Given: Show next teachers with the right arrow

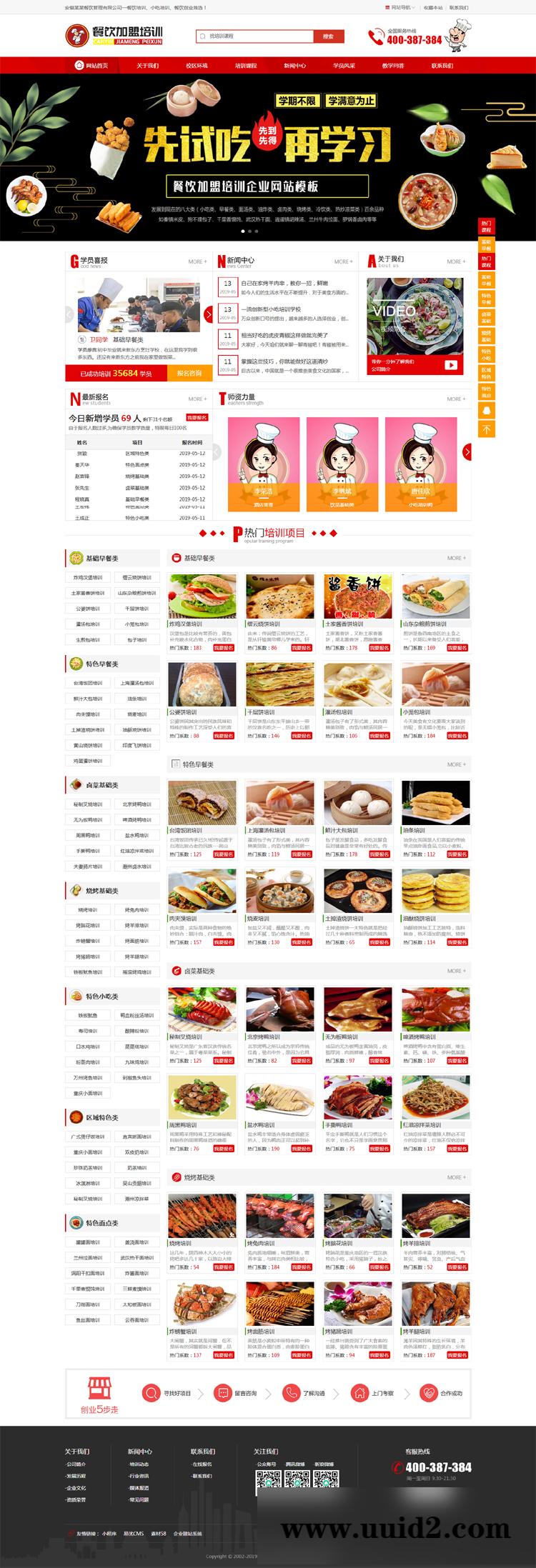Looking at the screenshot, I should point(467,451).
